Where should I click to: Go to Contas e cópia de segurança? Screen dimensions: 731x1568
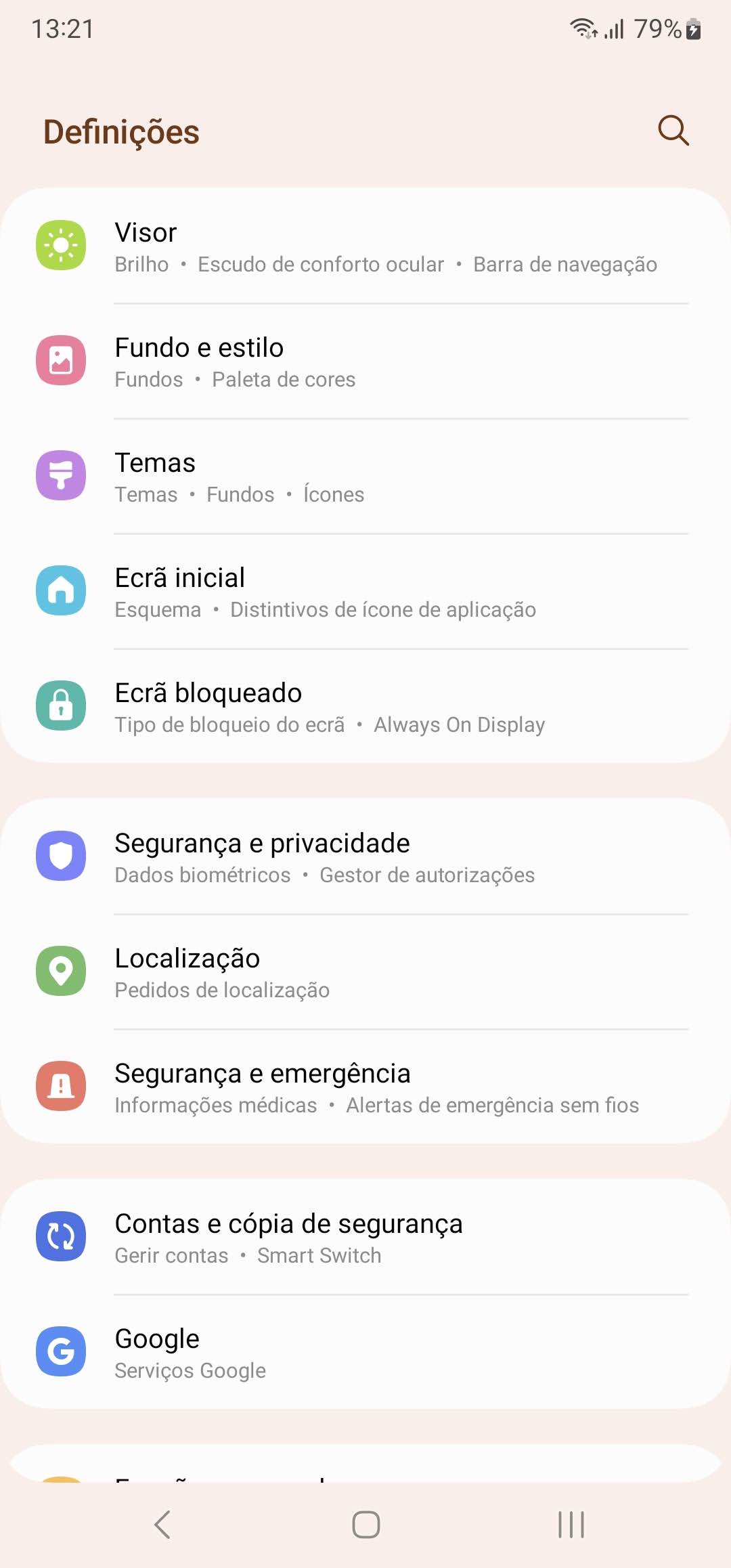pos(365,1238)
